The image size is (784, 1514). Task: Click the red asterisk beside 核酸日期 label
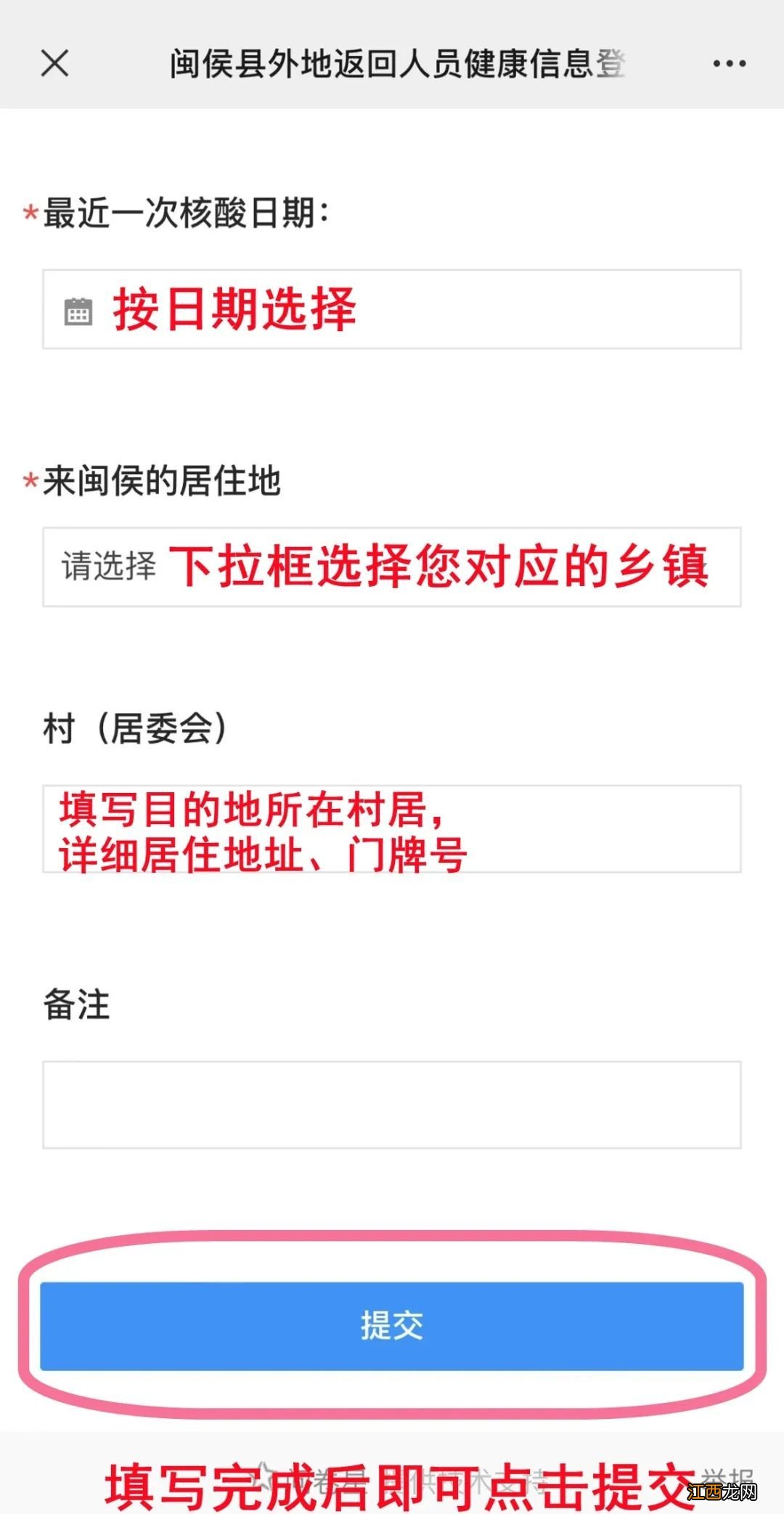point(29,213)
